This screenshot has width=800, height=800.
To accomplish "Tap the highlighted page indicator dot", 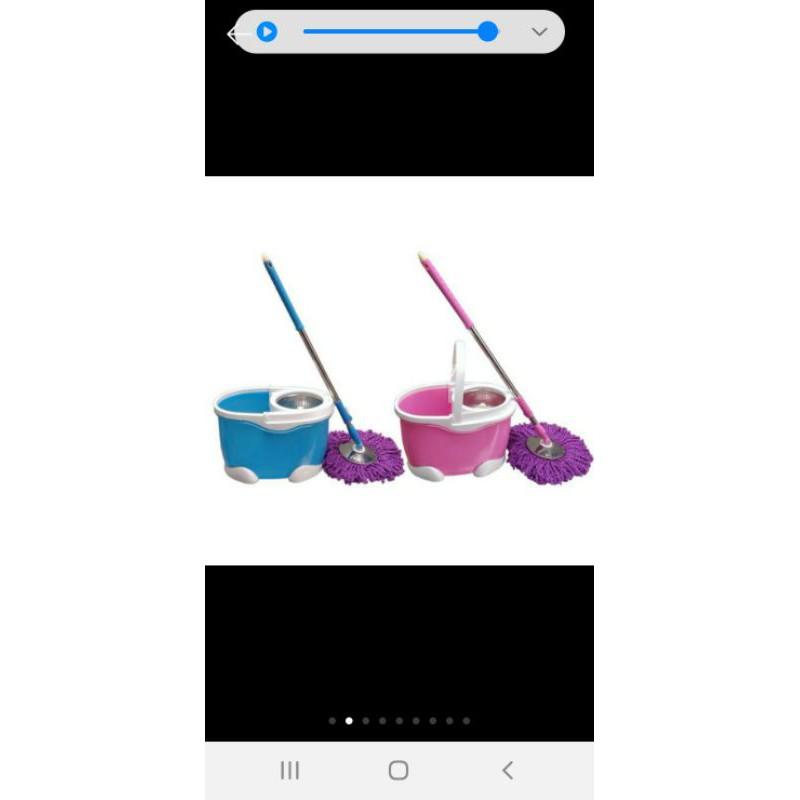I will (349, 721).
